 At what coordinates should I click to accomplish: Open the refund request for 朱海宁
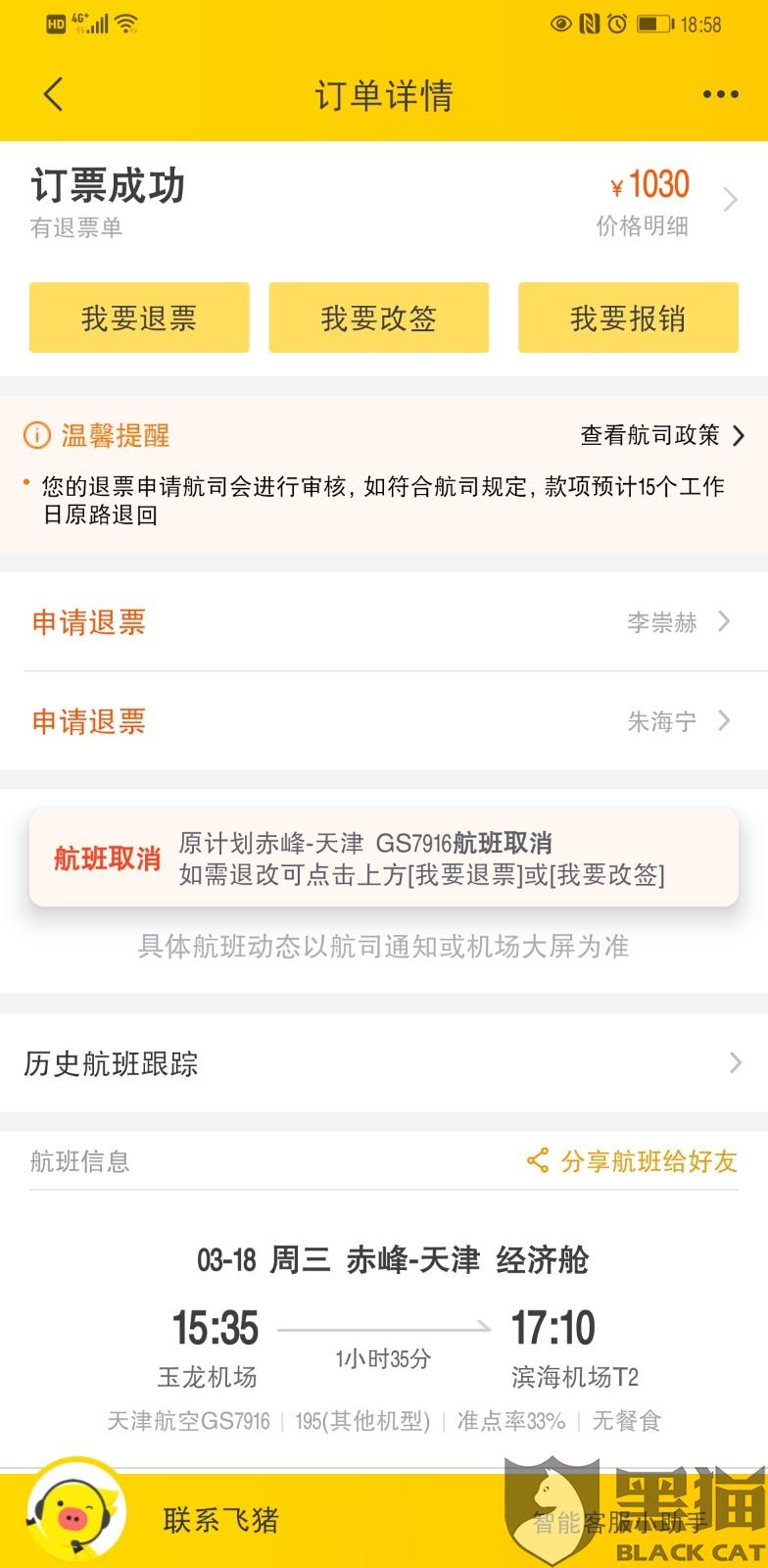tap(384, 721)
